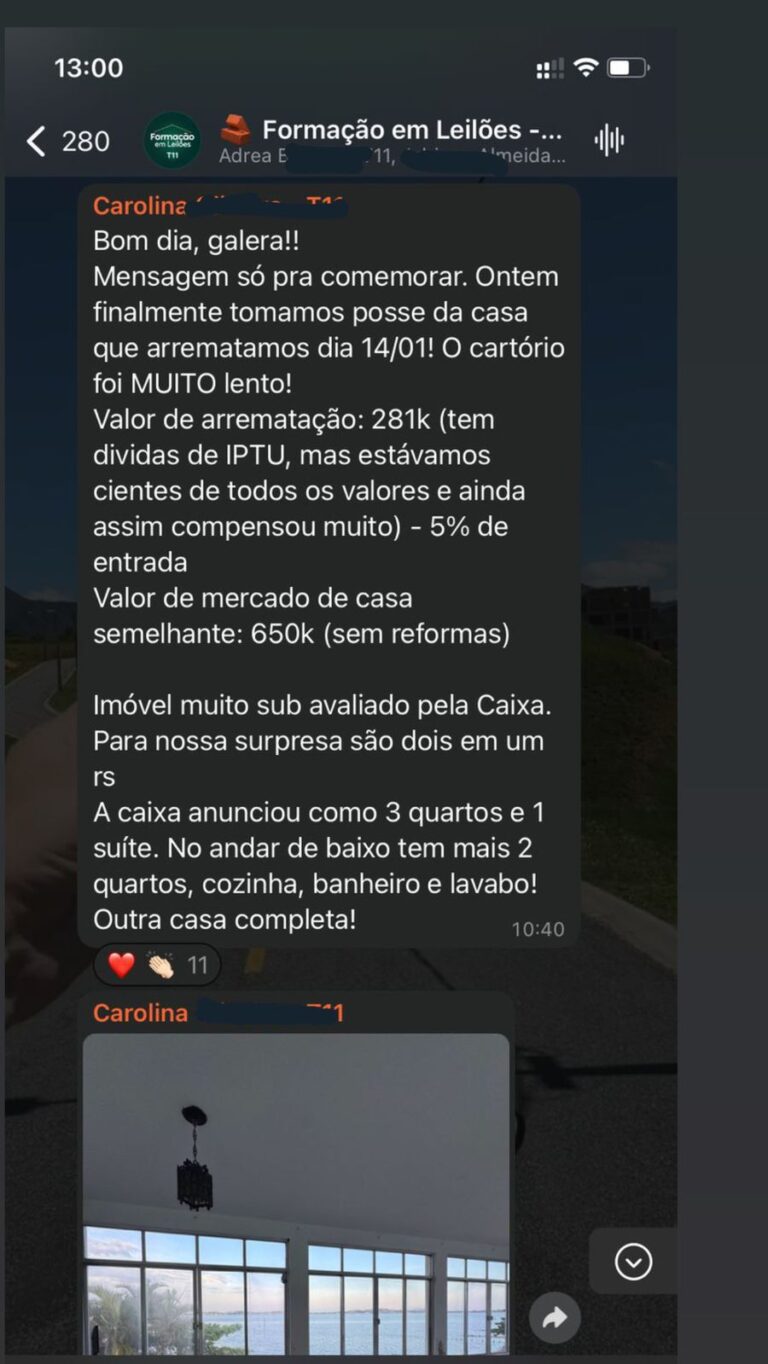
Task: Open the heart and clap reactions
Action: (156, 965)
